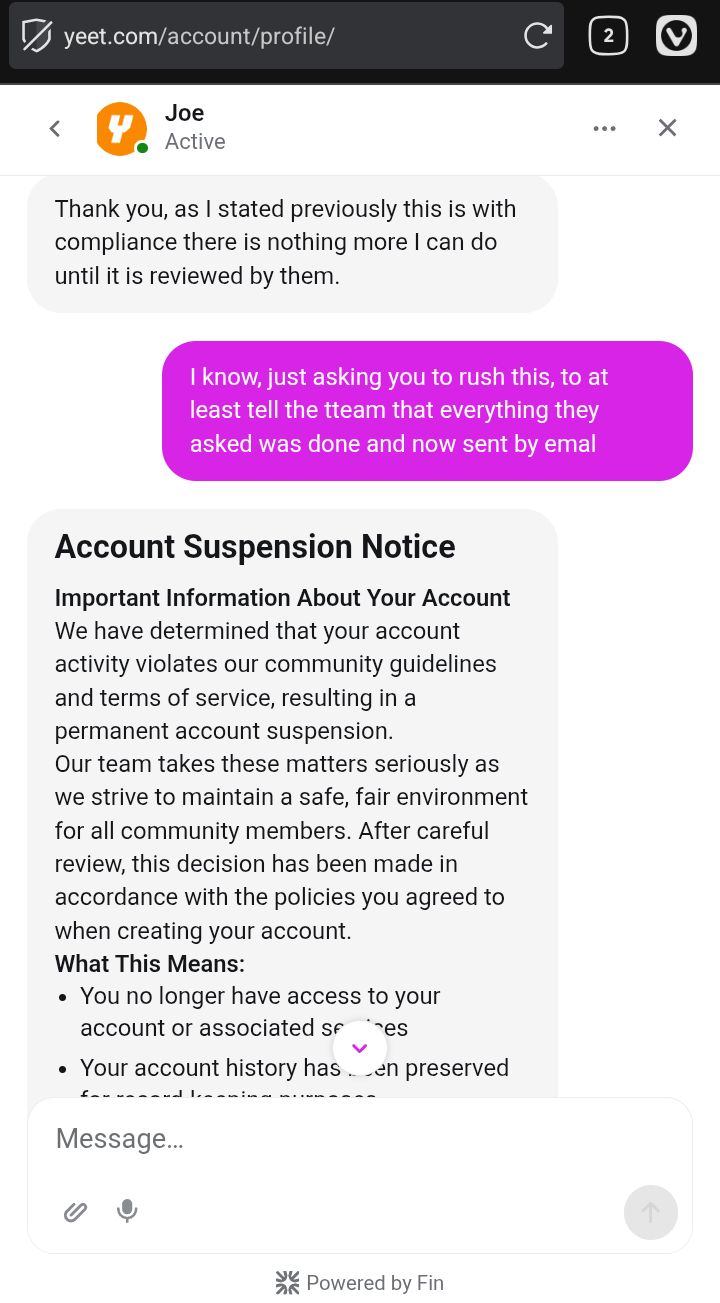Viewport: 720px width, 1303px height.
Task: Send the message with the arrow button
Action: [x=650, y=1212]
